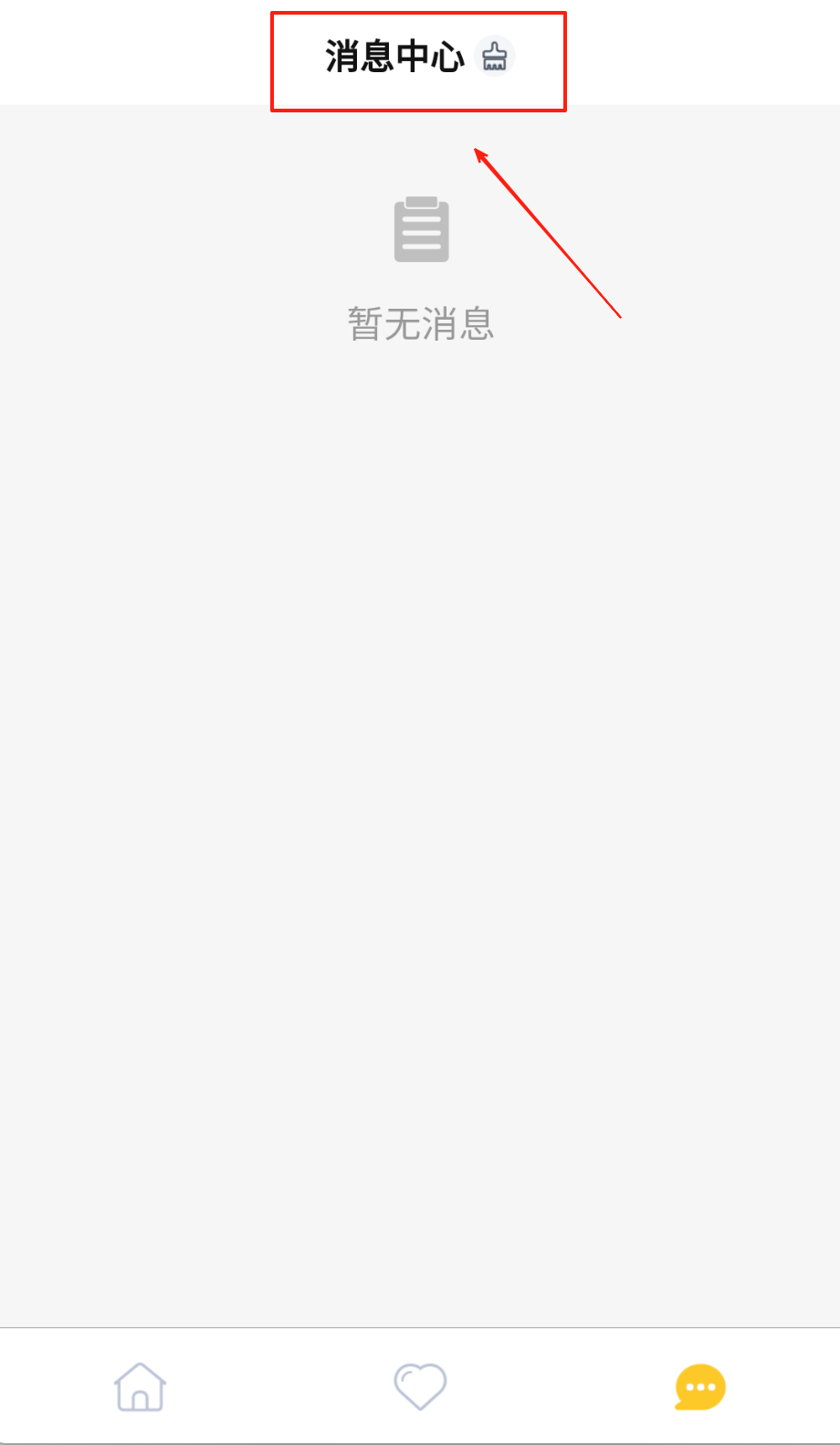
Task: Clear all messages with the broom icon
Action: click(x=495, y=57)
